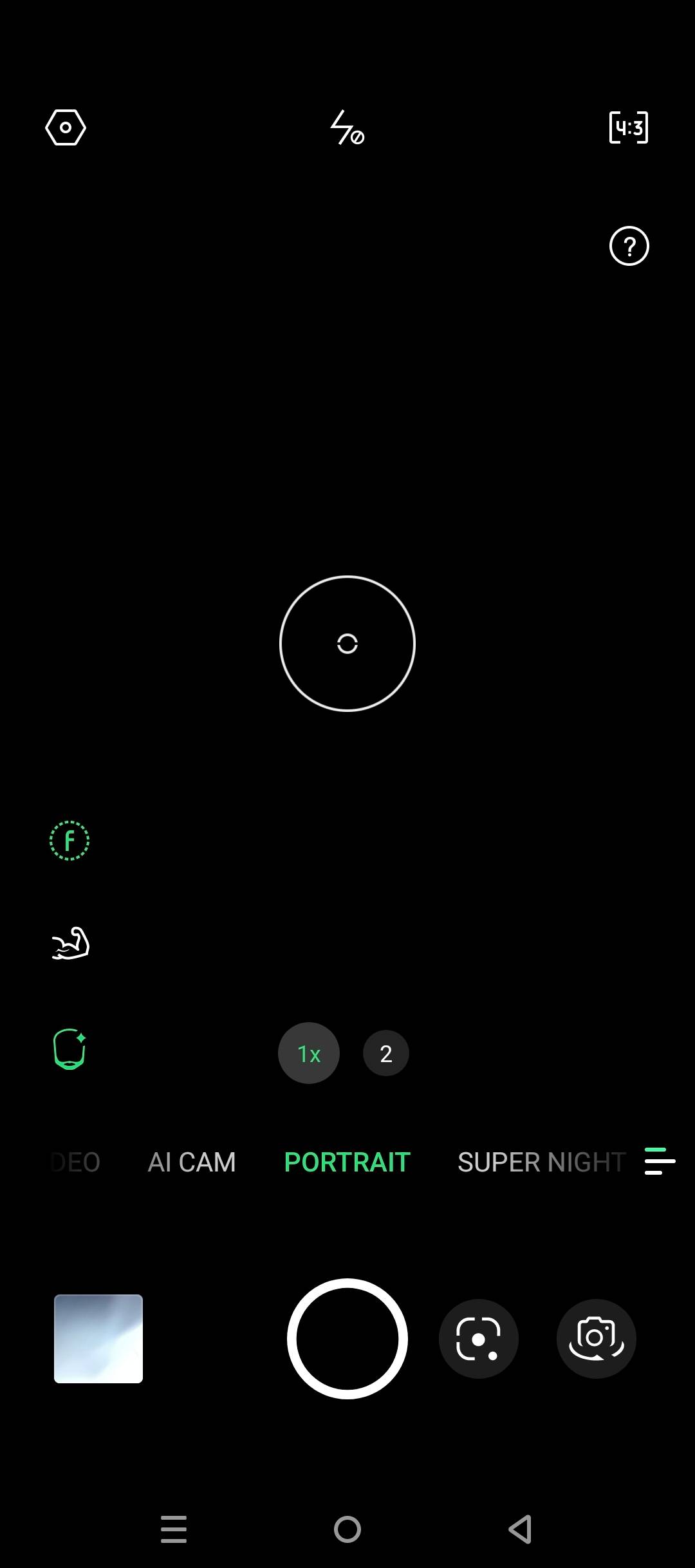Go back using the navigation bar
Screen dimensions: 695x1568
click(520, 1529)
